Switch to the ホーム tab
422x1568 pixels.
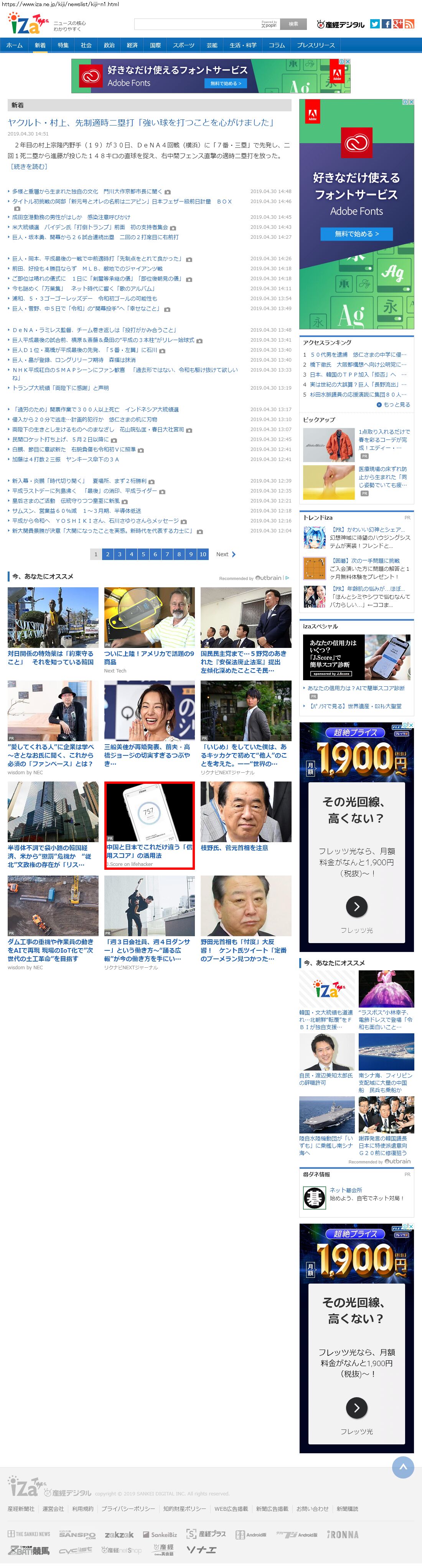(x=15, y=45)
